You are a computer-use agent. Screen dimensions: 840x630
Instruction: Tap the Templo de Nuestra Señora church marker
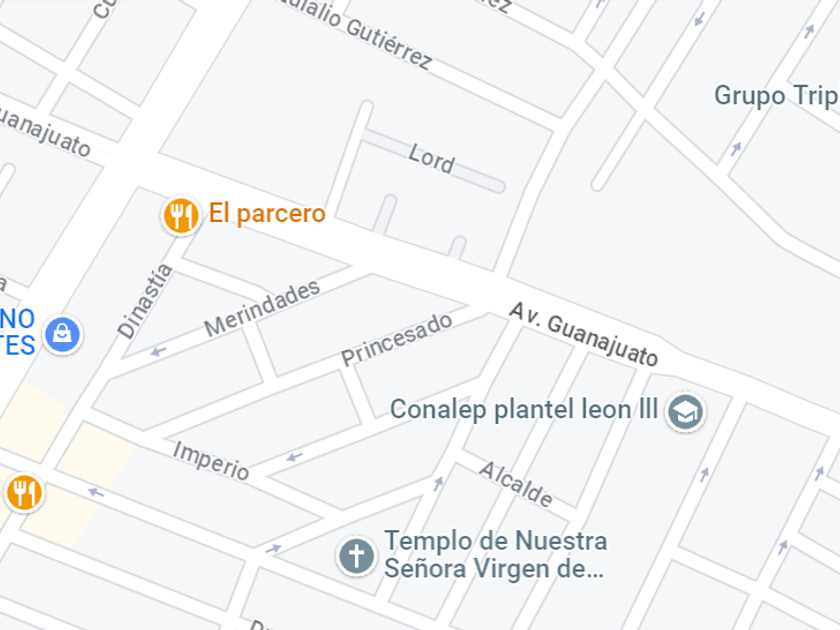point(356,555)
